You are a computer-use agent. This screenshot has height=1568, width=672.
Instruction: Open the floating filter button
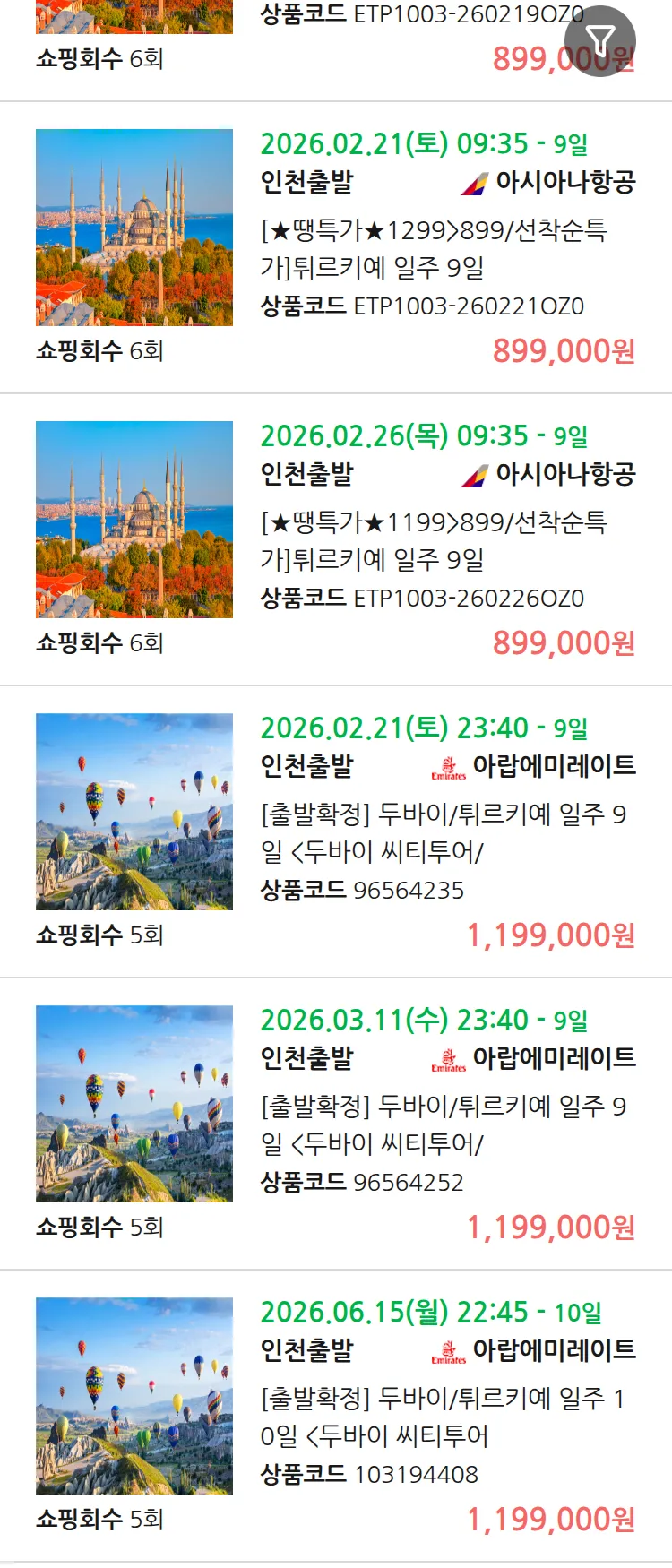coord(599,41)
